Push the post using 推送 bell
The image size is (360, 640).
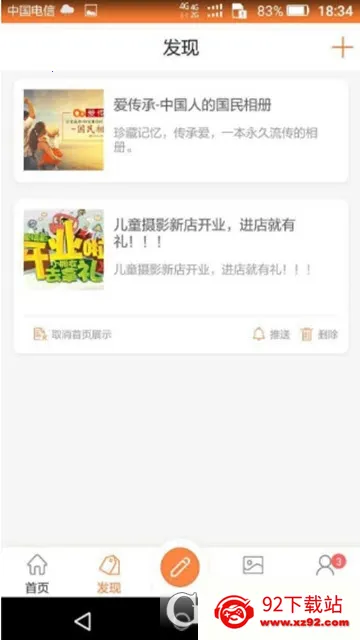pos(271,334)
